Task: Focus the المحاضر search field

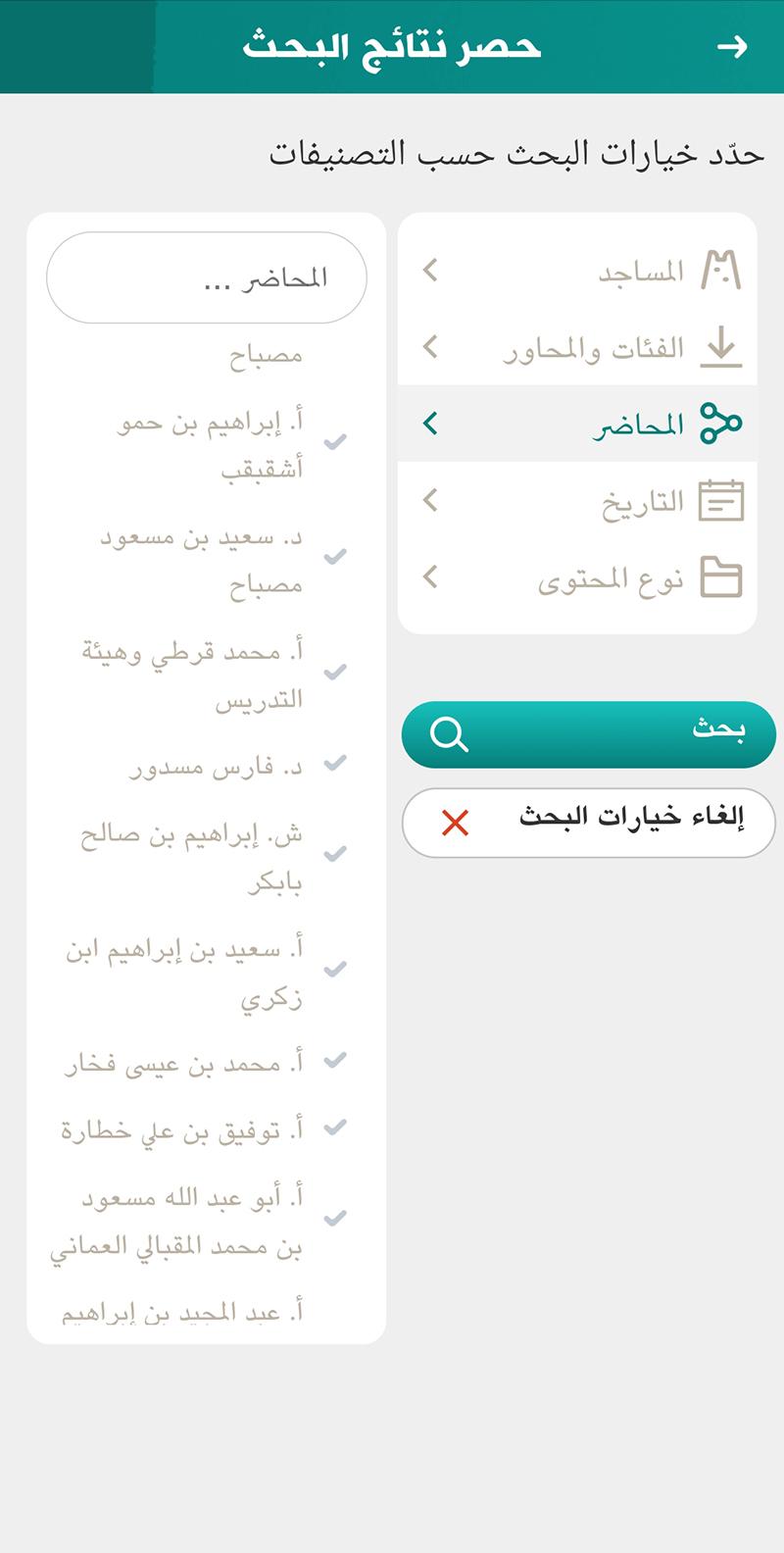Action: click(x=207, y=278)
